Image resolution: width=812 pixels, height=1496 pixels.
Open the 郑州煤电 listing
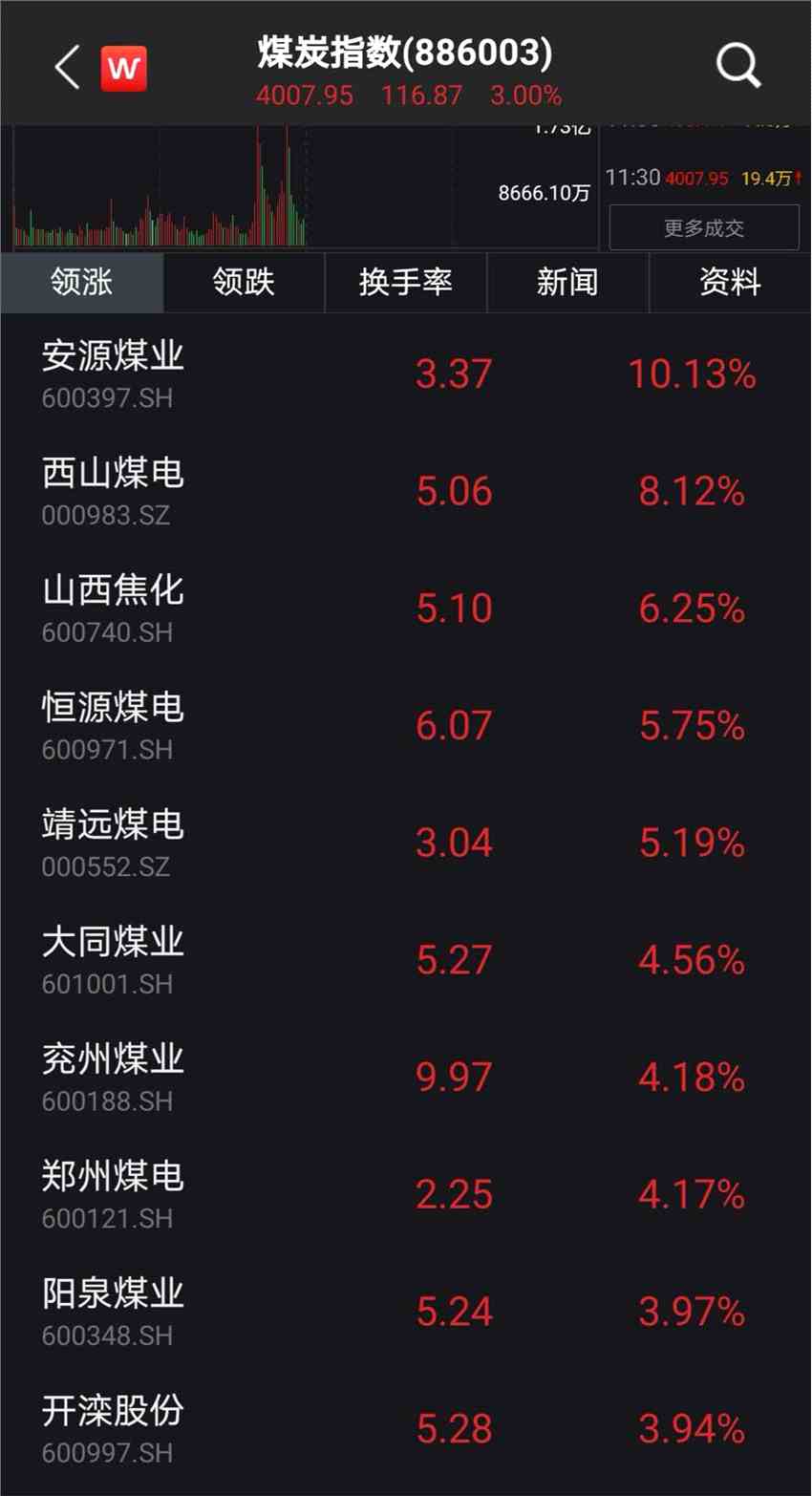tap(113, 1194)
